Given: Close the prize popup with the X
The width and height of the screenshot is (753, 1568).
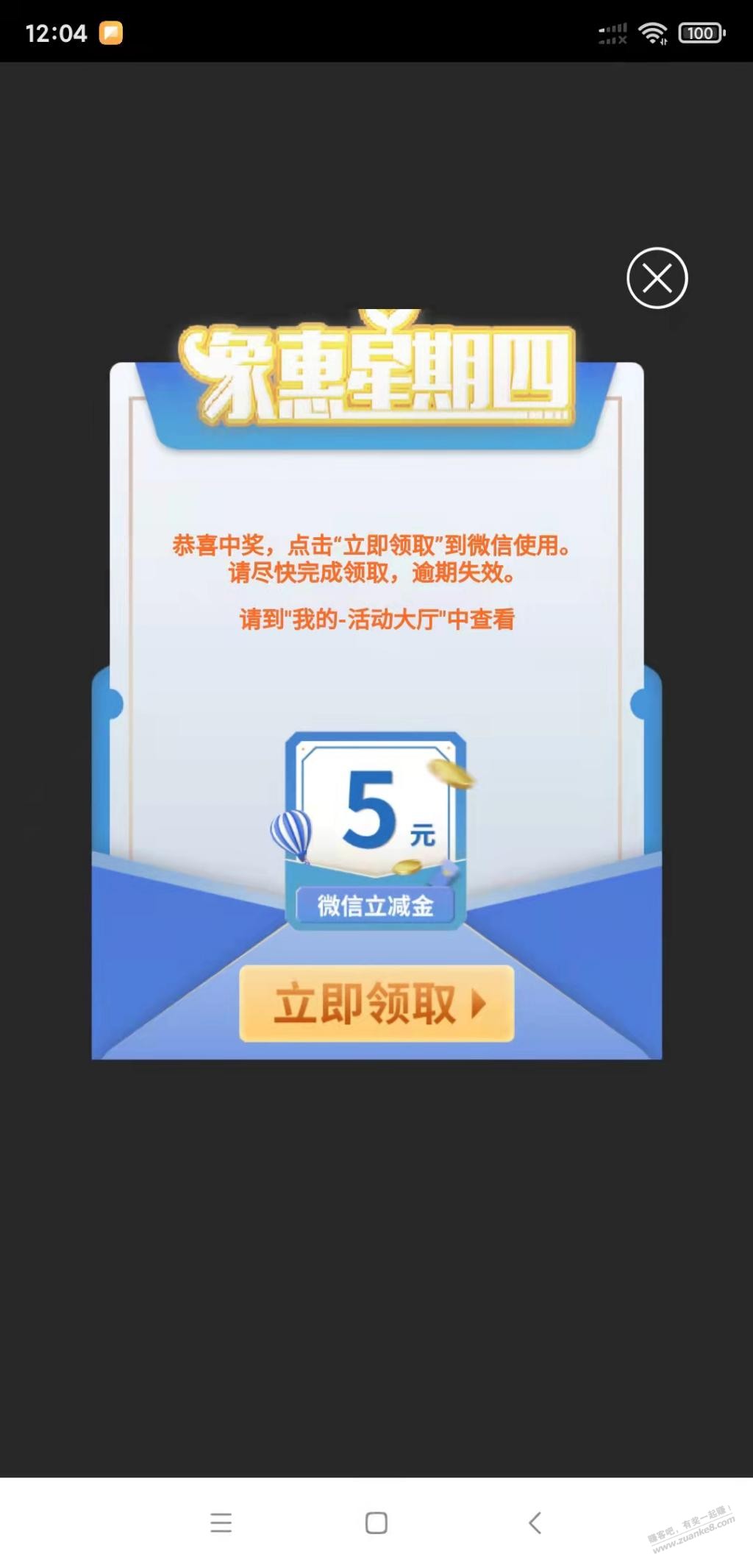Looking at the screenshot, I should tap(657, 278).
